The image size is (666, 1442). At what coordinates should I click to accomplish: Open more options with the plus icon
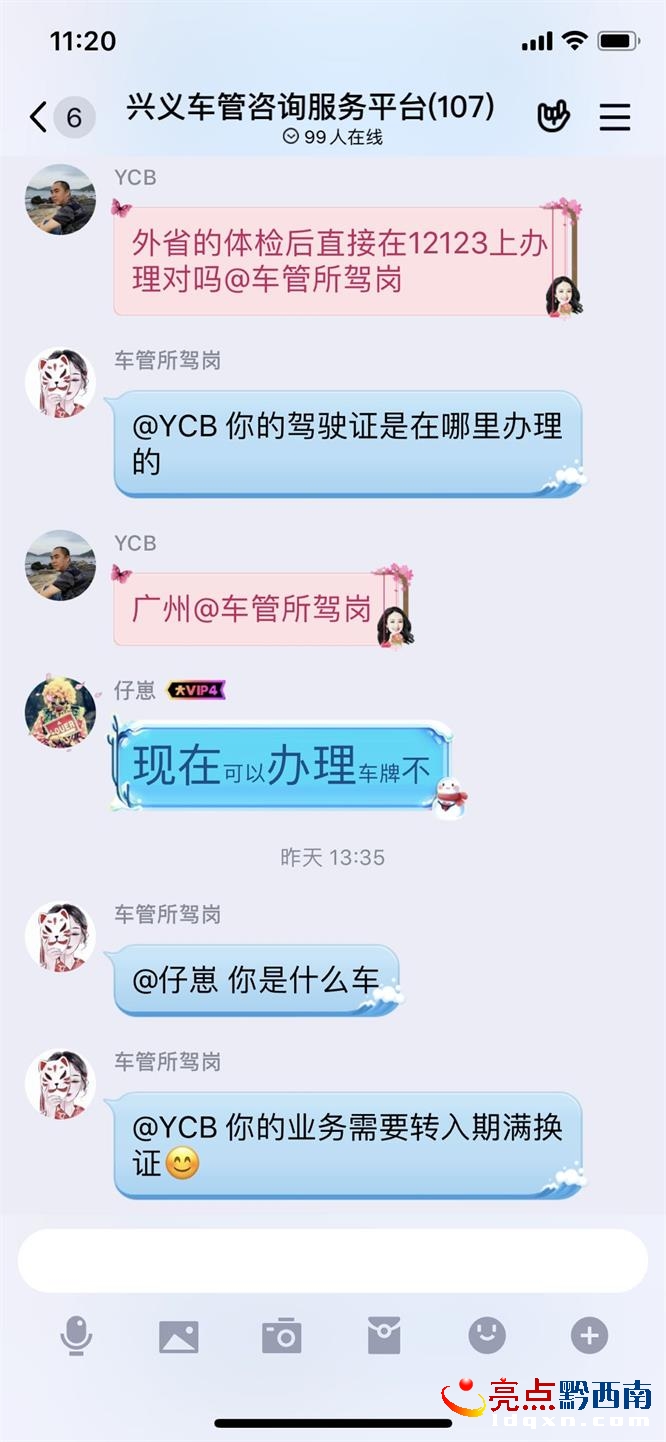pyautogui.click(x=589, y=1336)
